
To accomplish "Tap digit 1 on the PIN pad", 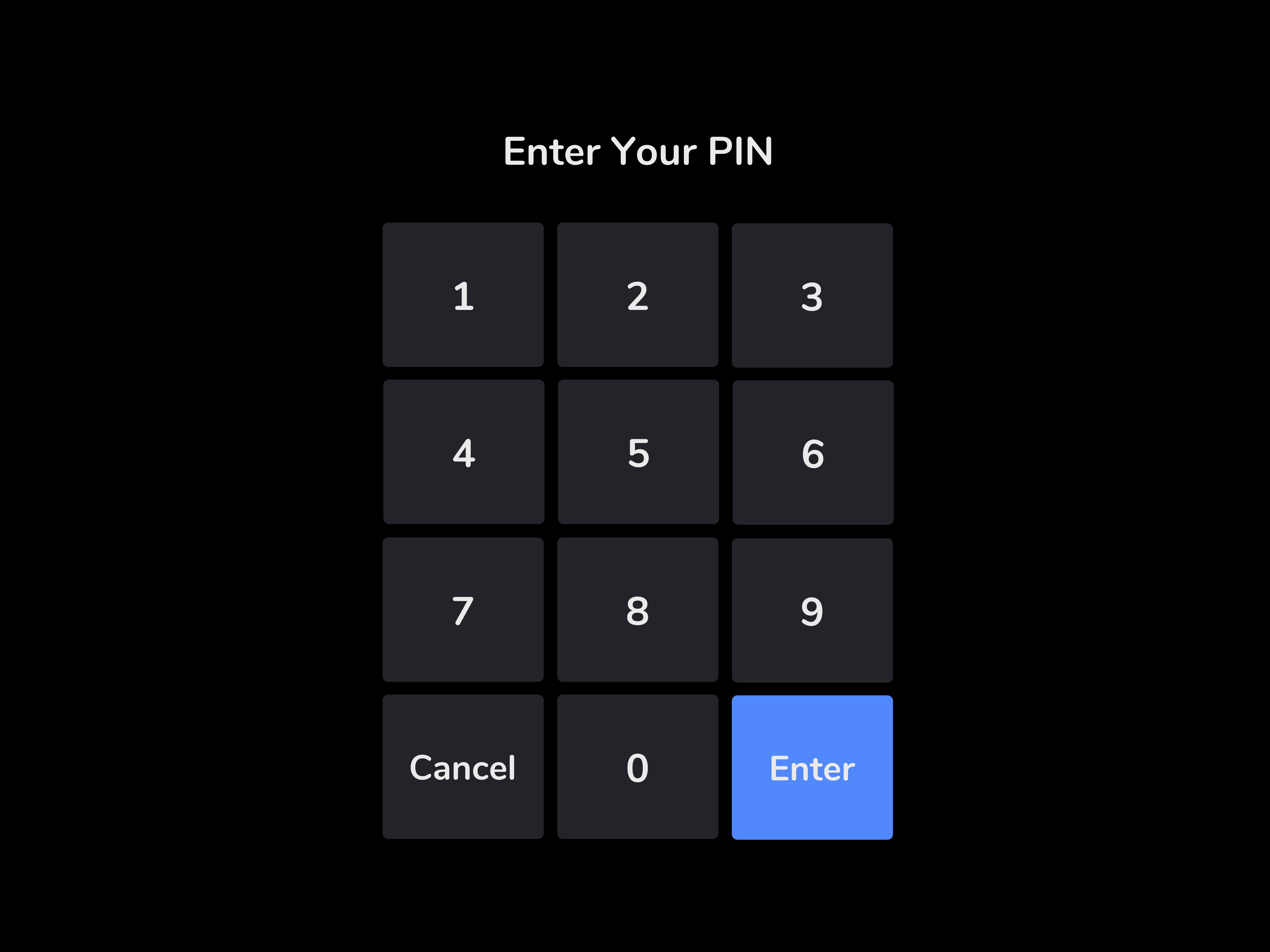I will (x=463, y=295).
